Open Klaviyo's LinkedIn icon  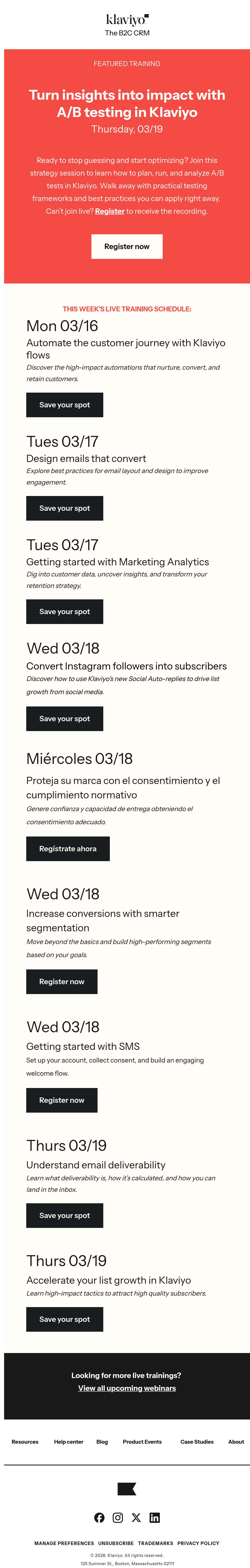pos(155,1518)
